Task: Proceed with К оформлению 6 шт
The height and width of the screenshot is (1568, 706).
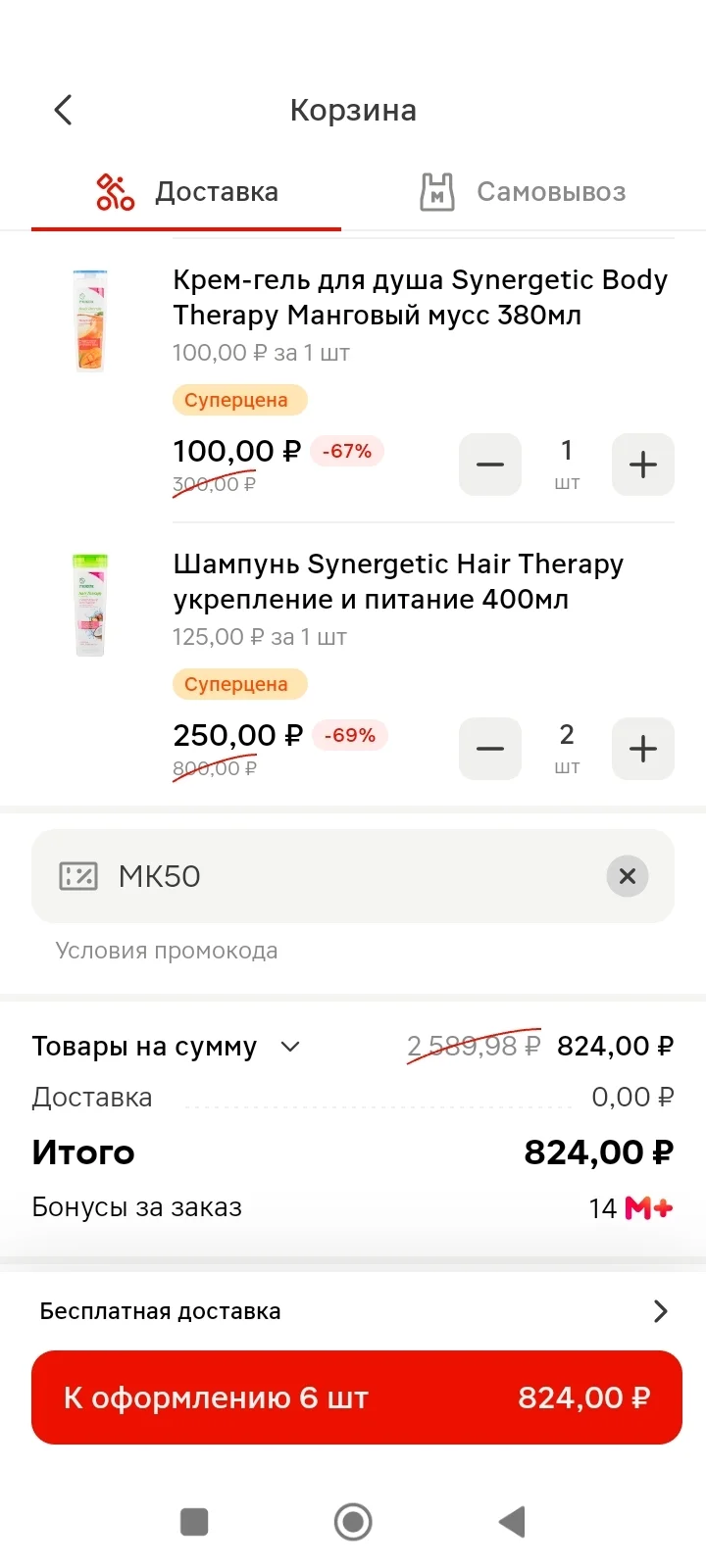Action: (x=357, y=1397)
